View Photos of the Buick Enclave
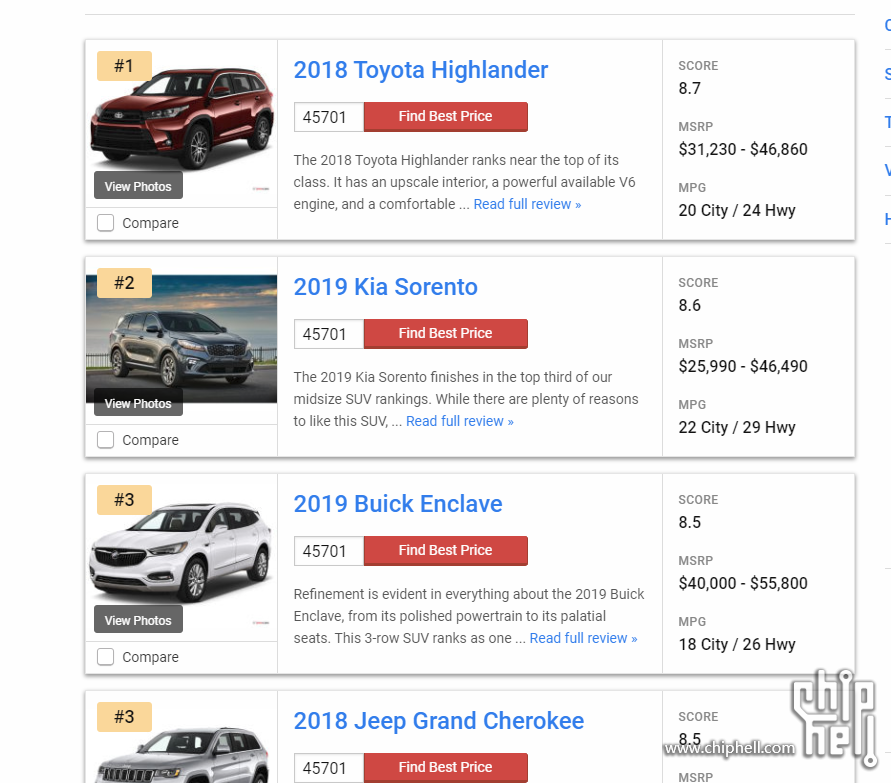The image size is (891, 783). 138,620
